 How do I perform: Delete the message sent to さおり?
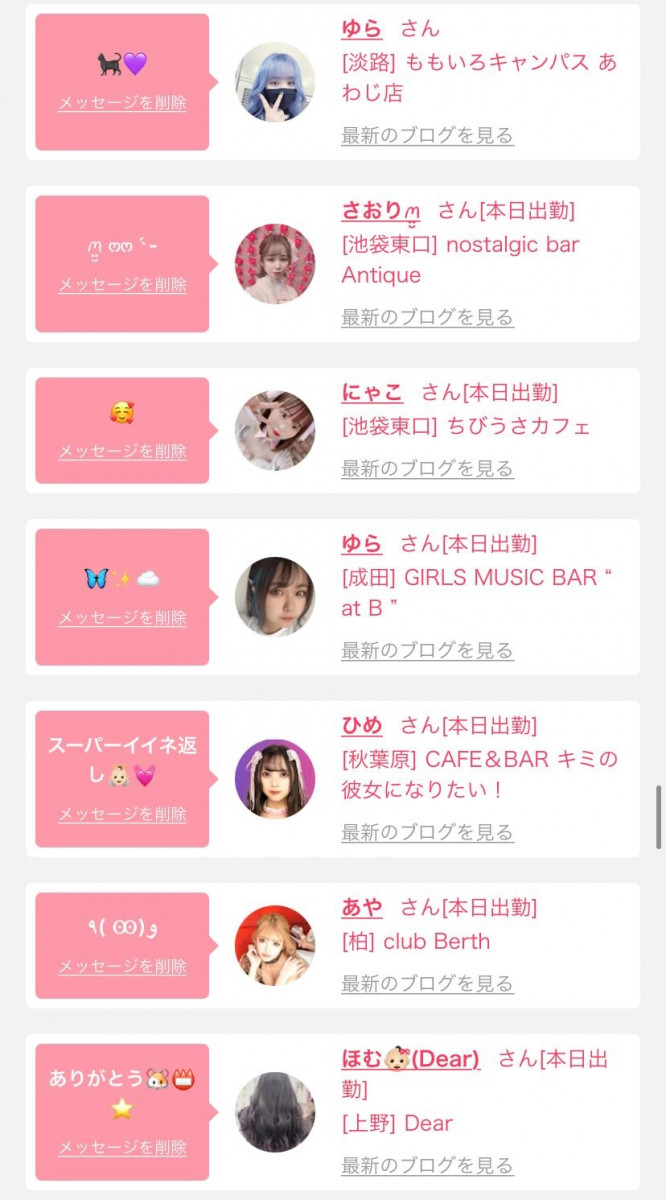(x=122, y=285)
